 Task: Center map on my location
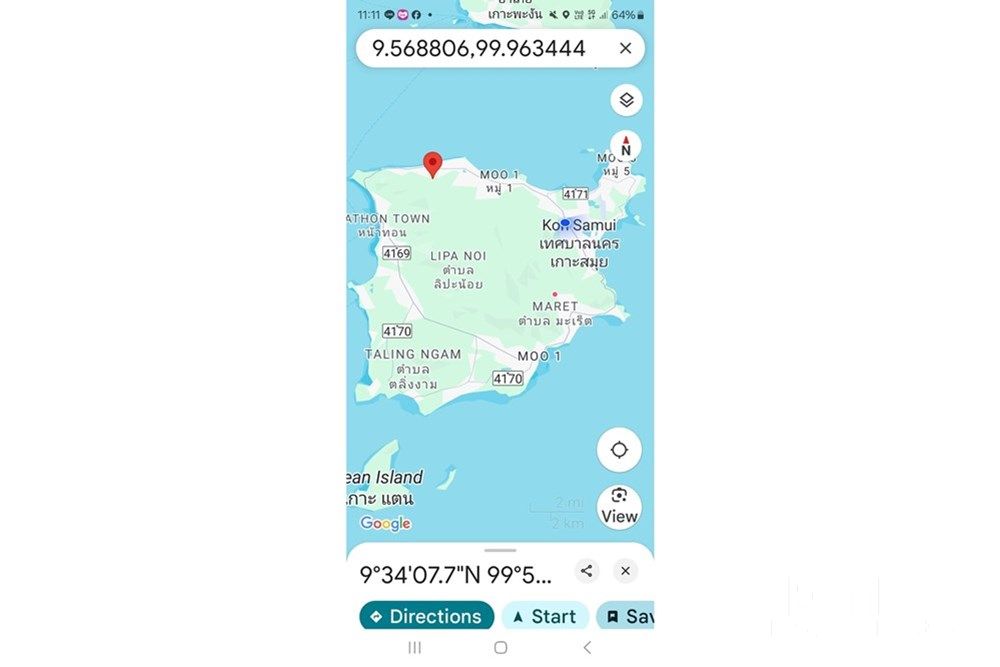(619, 450)
